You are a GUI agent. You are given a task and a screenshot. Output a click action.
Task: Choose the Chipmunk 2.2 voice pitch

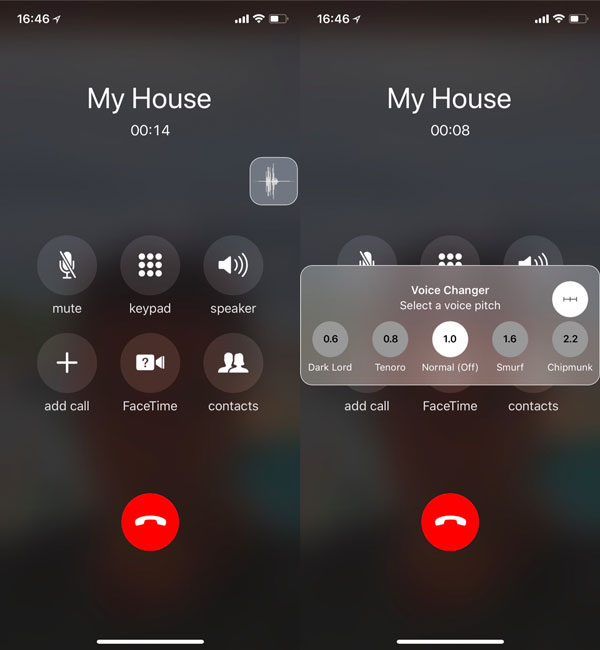point(570,340)
